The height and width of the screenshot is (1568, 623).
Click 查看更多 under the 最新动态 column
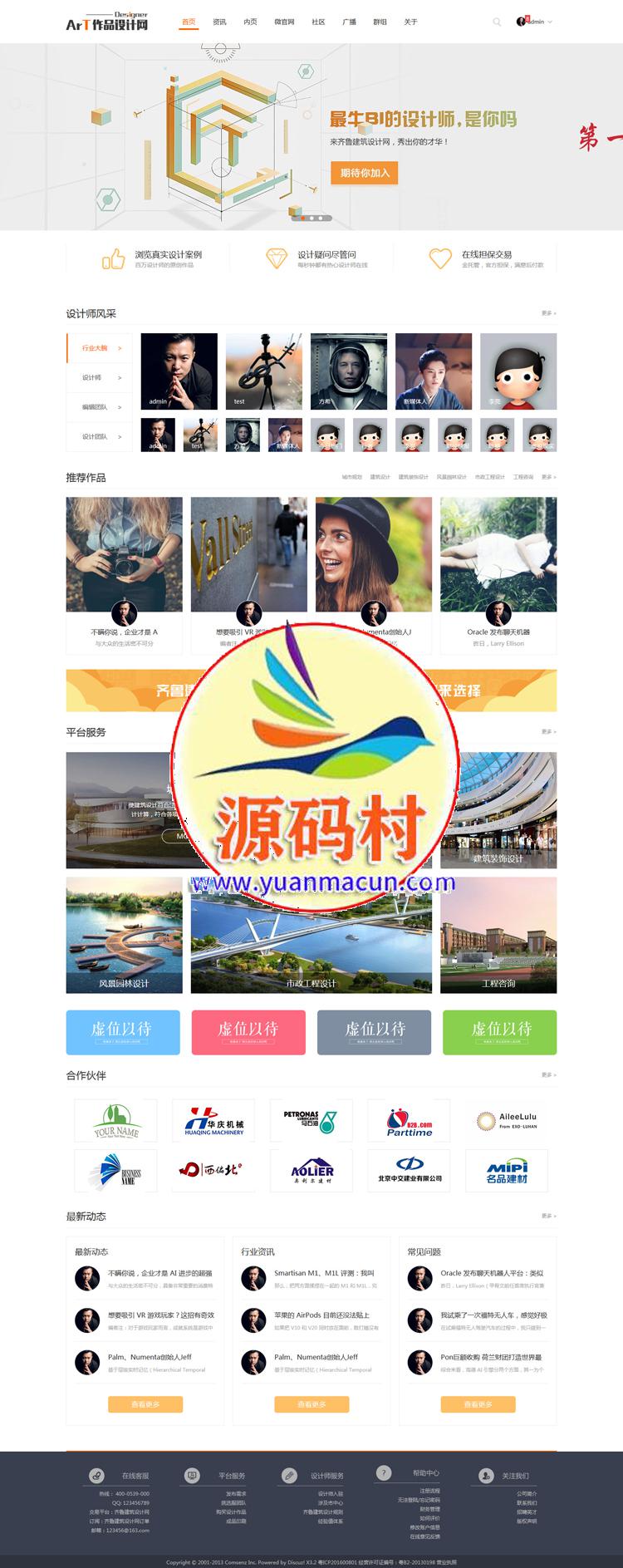144,1403
